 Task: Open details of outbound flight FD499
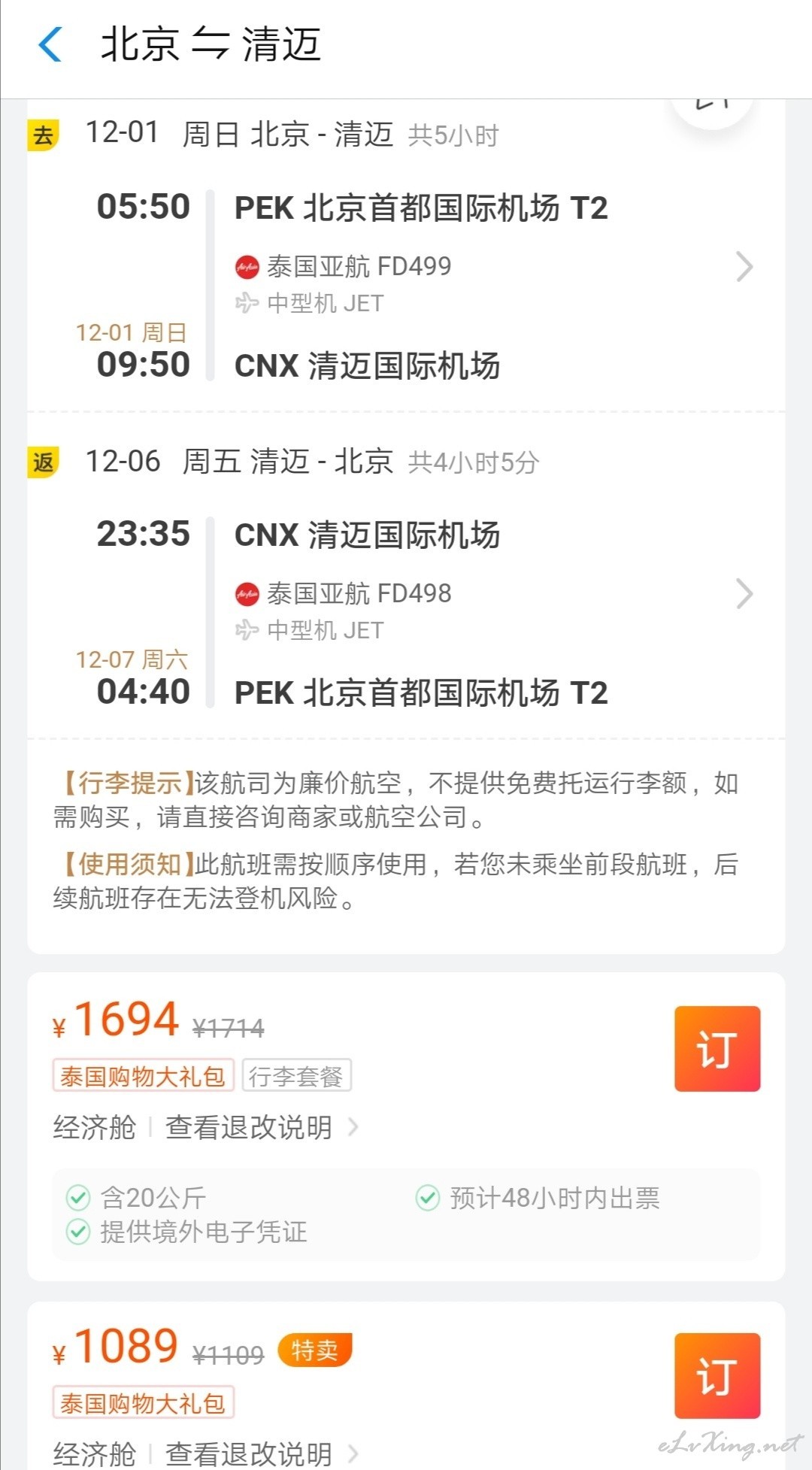744,266
